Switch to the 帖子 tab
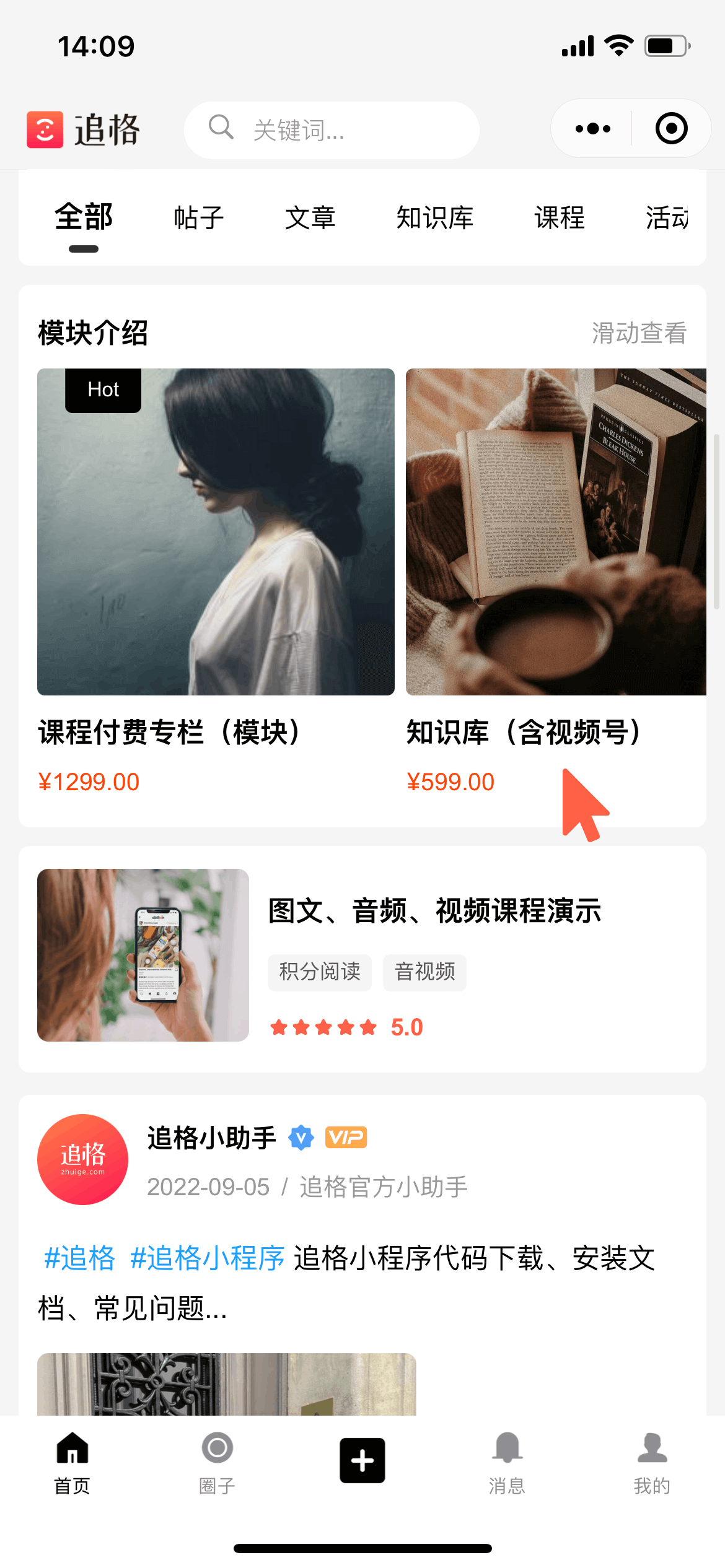 click(x=198, y=218)
